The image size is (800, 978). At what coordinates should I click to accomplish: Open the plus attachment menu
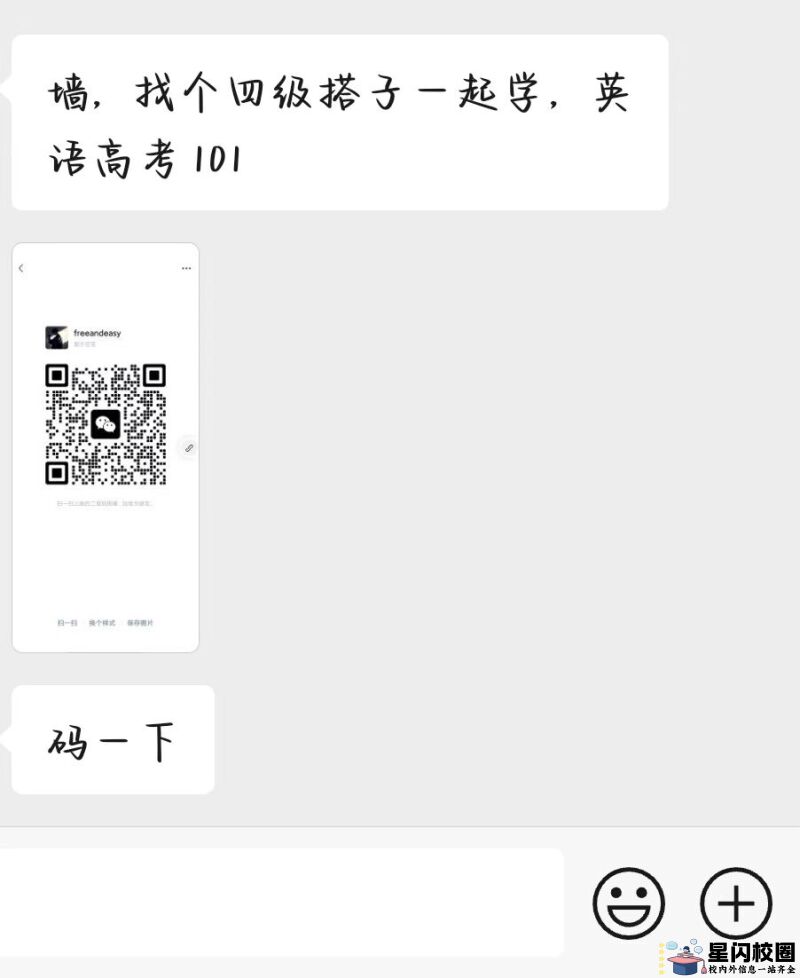tap(736, 903)
